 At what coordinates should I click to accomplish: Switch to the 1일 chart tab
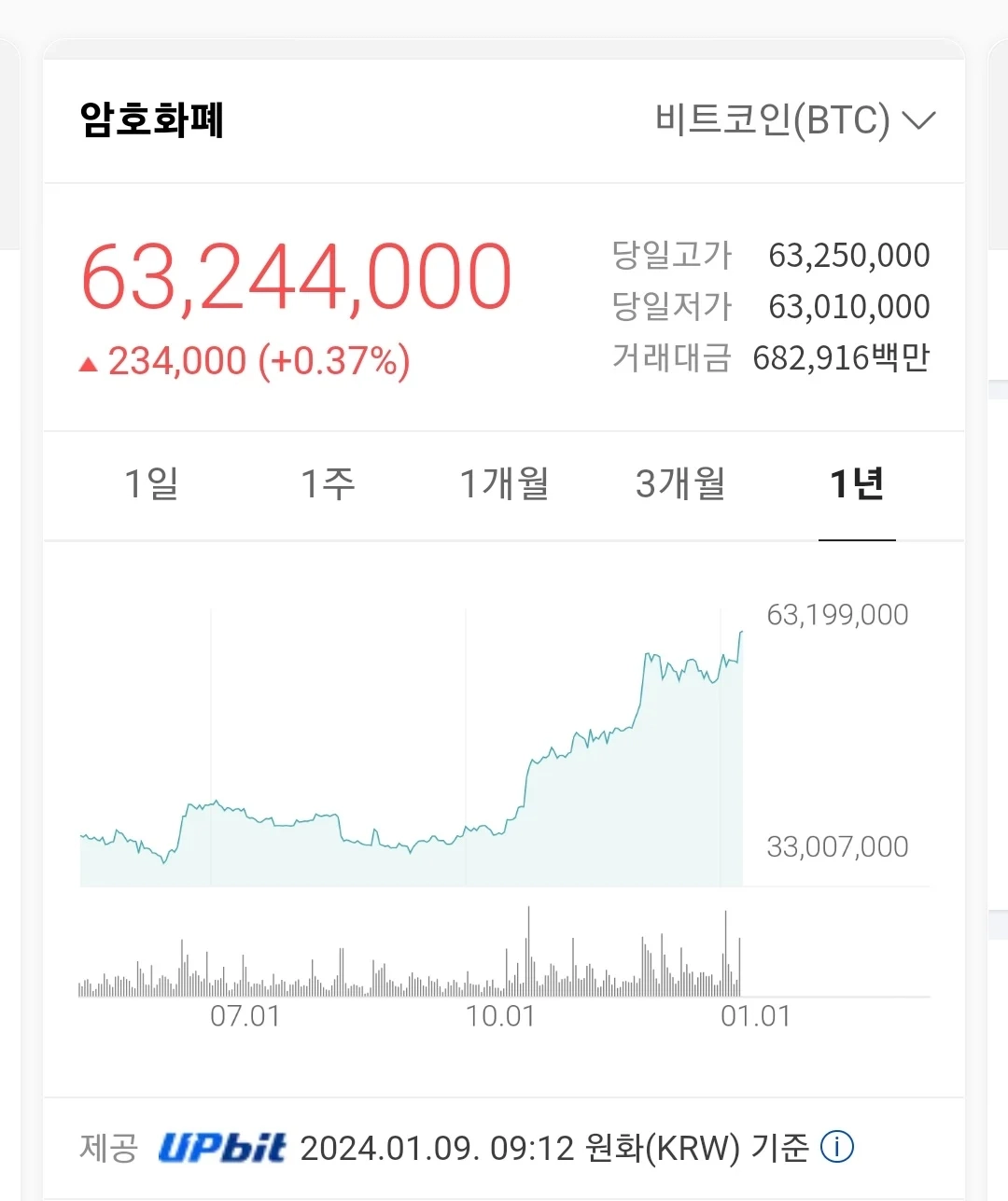pos(150,485)
